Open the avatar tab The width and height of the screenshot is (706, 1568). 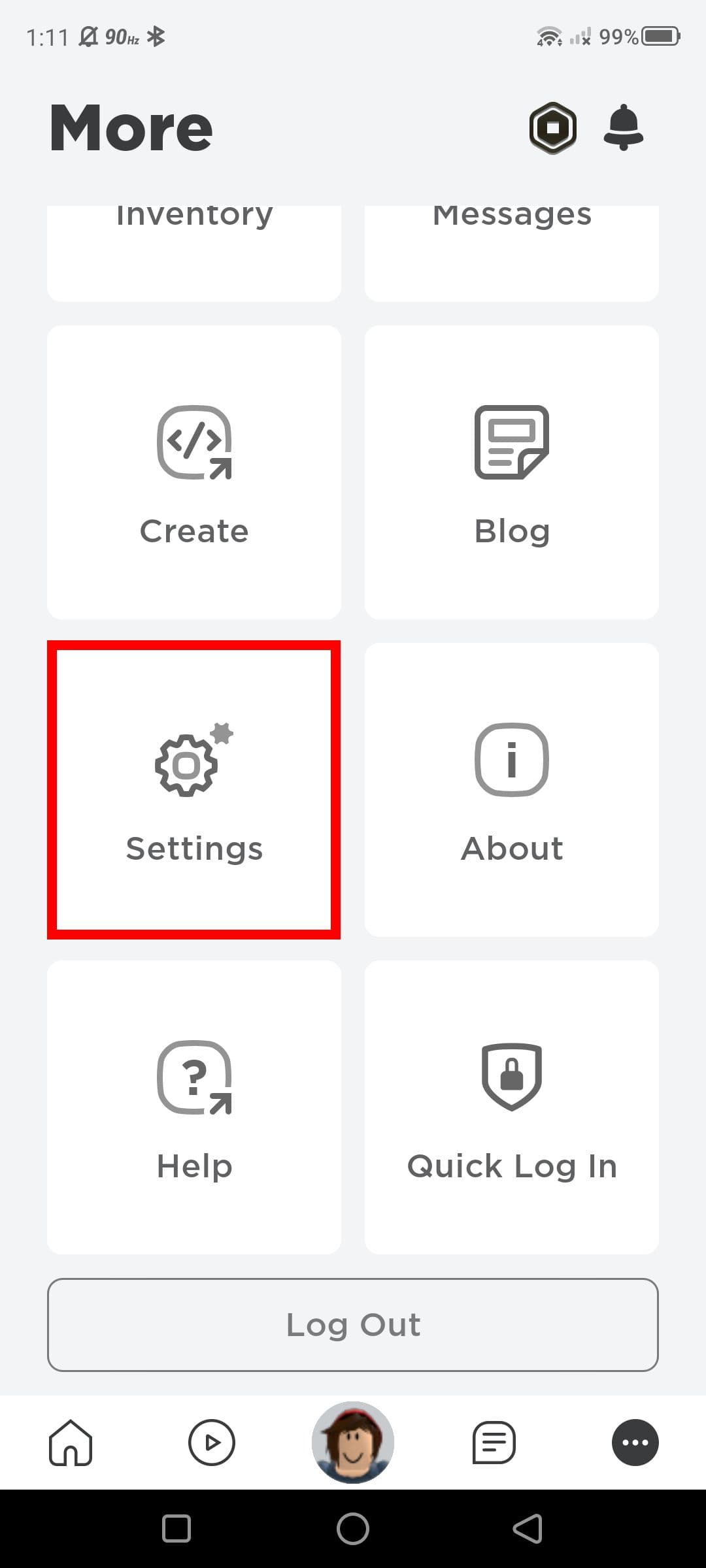point(353,1443)
